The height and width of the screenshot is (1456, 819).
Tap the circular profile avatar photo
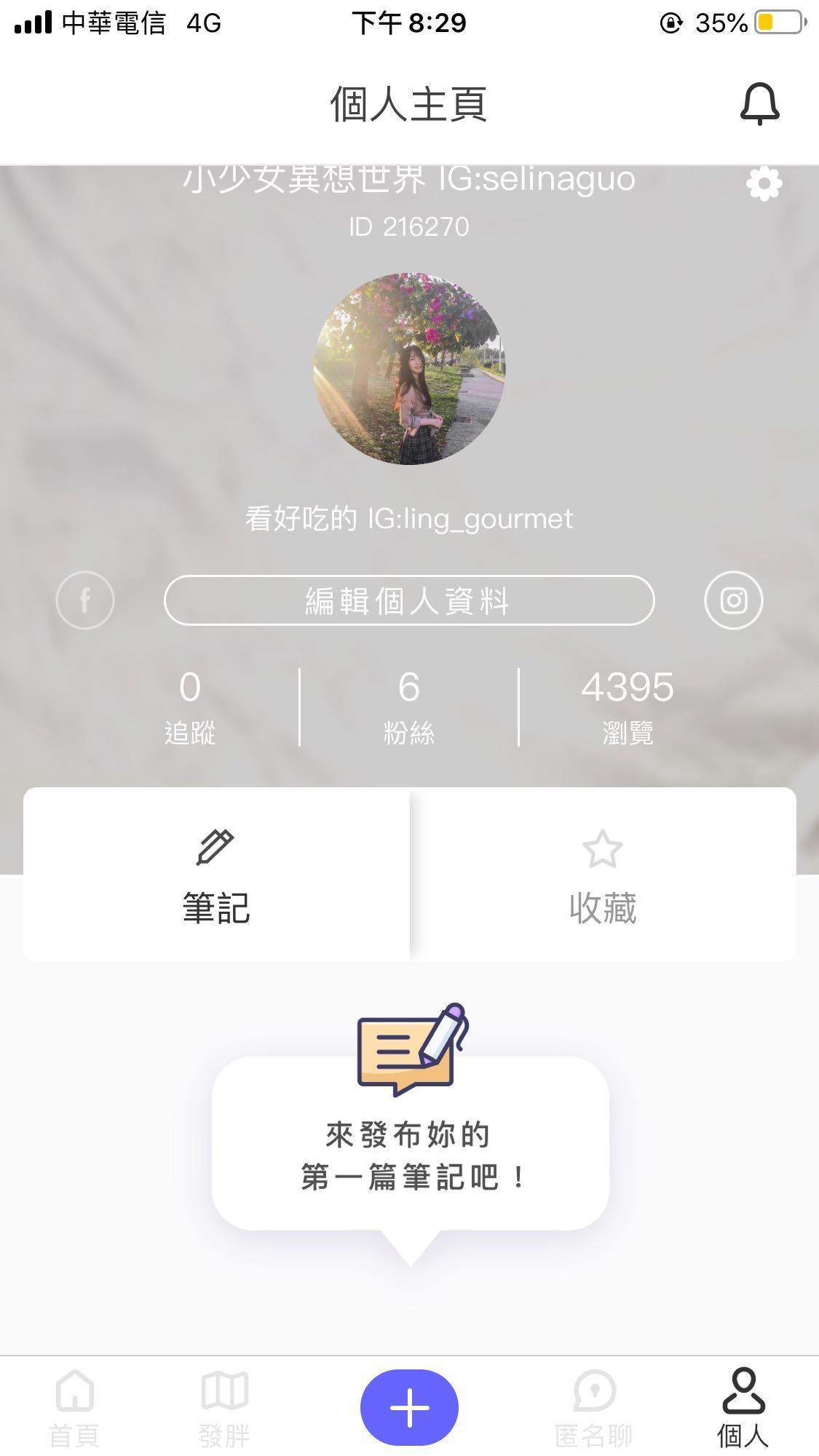click(409, 369)
